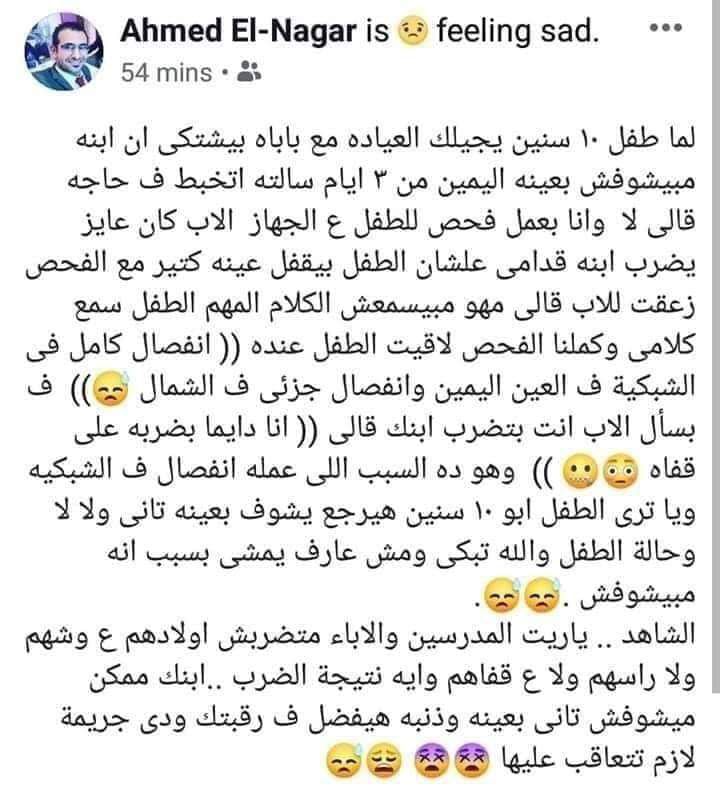Tap the 54 mins post timestamp

click(x=165, y=72)
